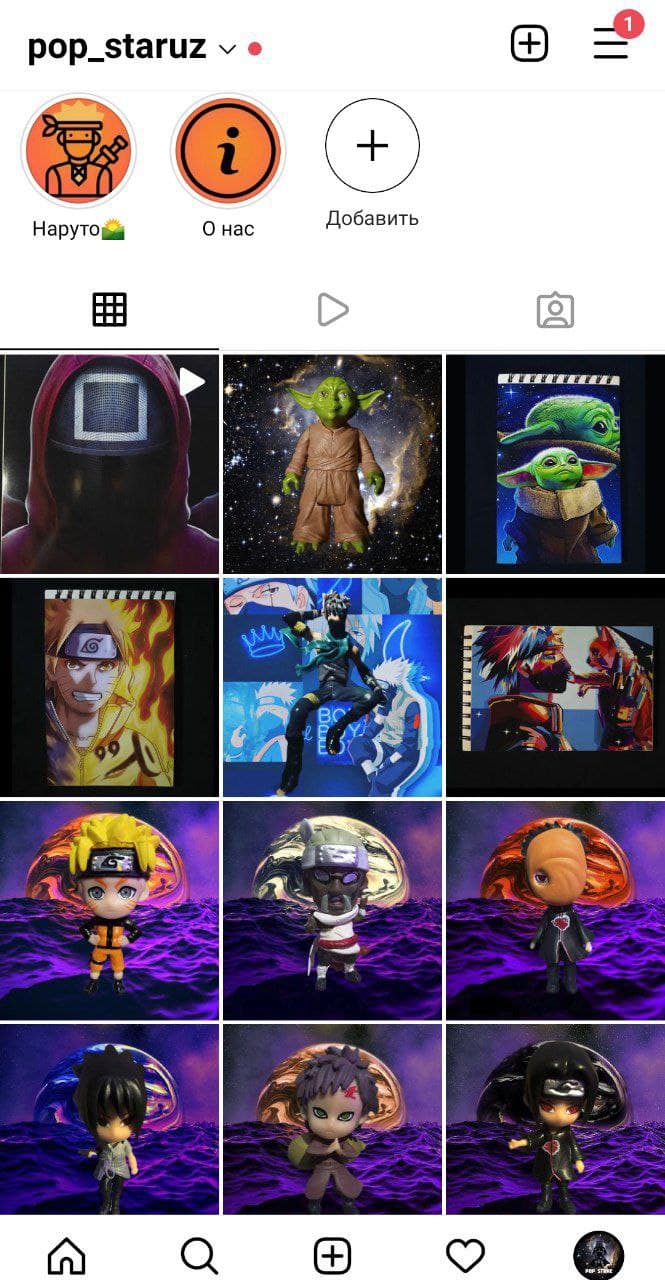
Task: Open the Yoda figure post
Action: [332, 464]
